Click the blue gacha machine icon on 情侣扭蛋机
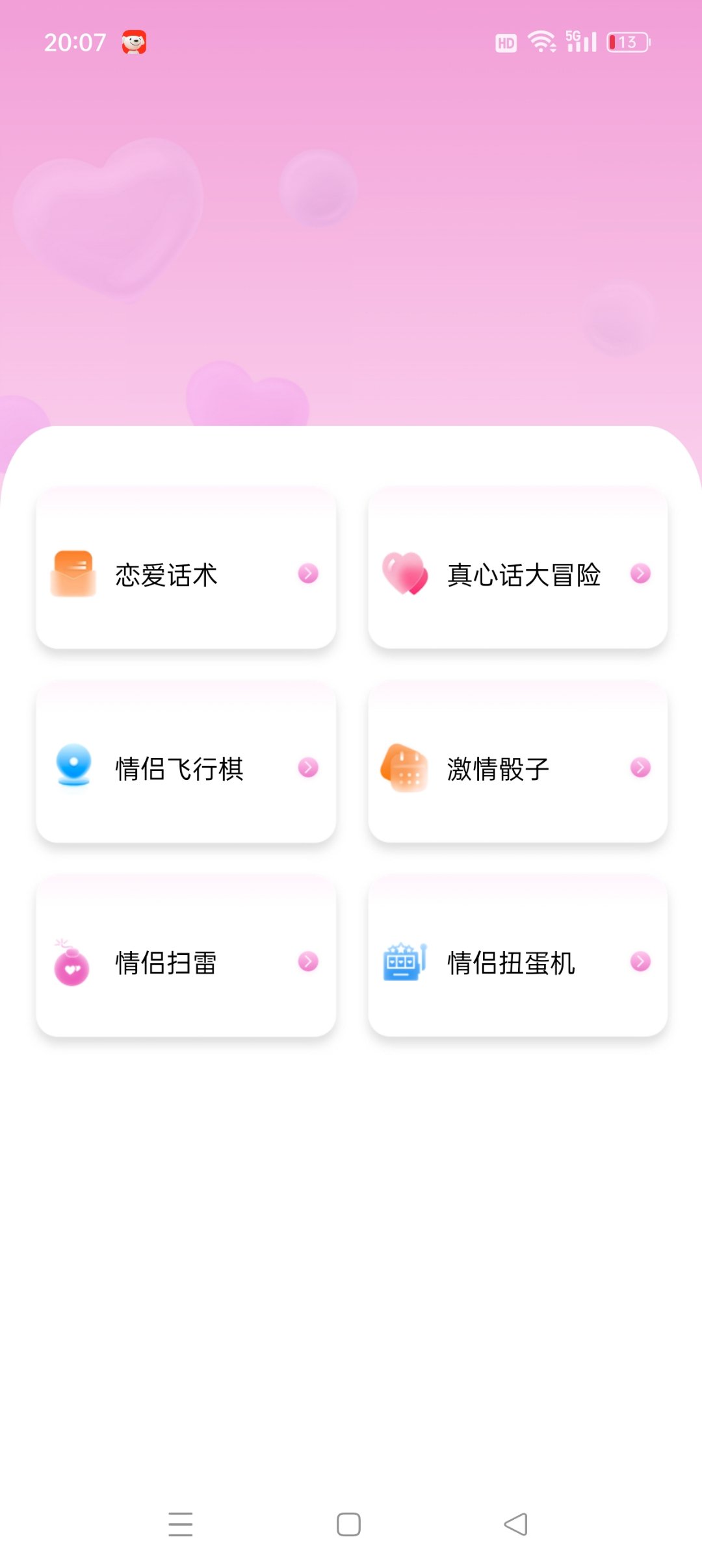702x1568 pixels. 403,964
